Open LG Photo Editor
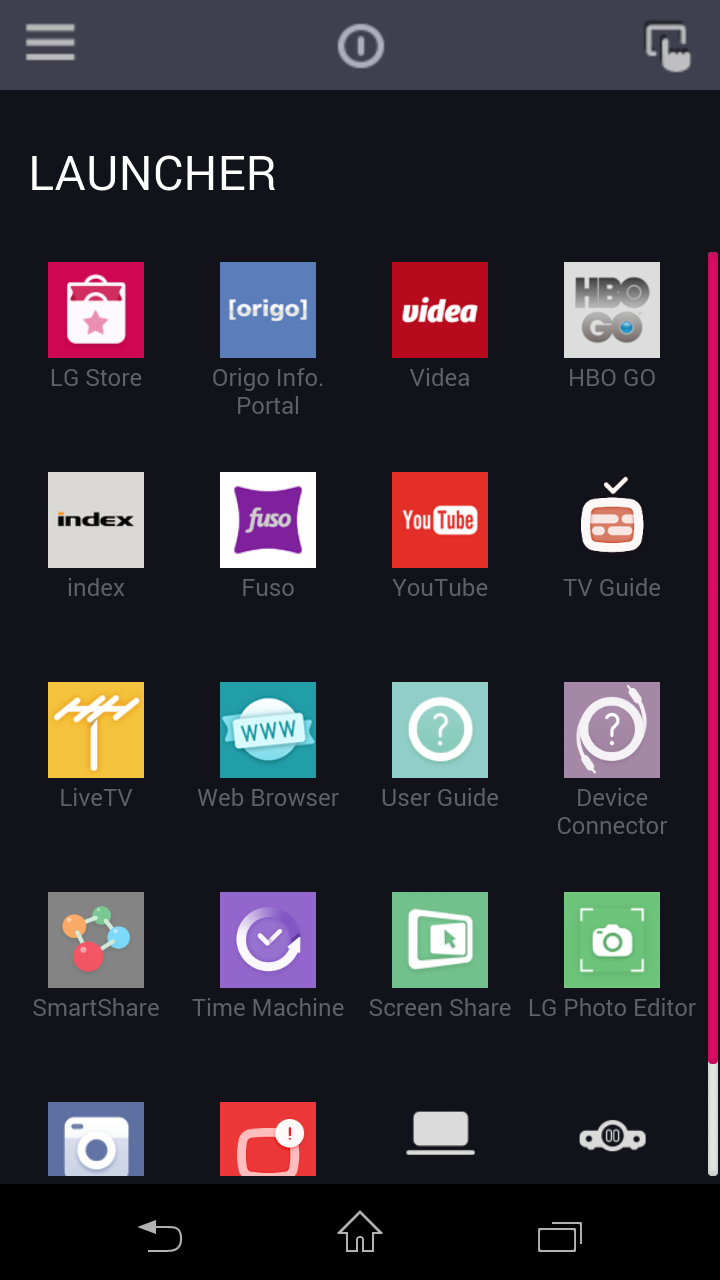The height and width of the screenshot is (1280, 720). tap(612, 940)
